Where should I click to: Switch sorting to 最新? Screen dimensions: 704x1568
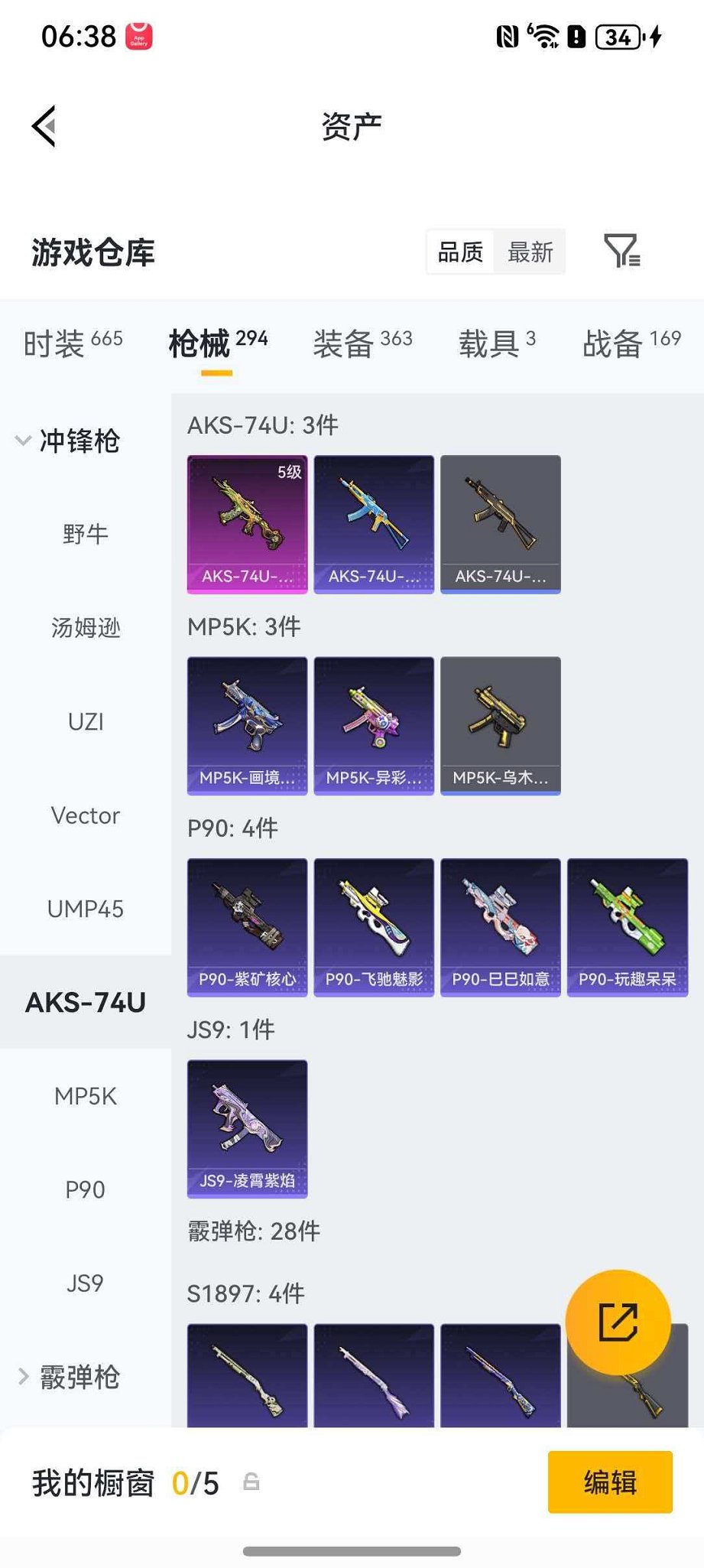click(x=529, y=252)
